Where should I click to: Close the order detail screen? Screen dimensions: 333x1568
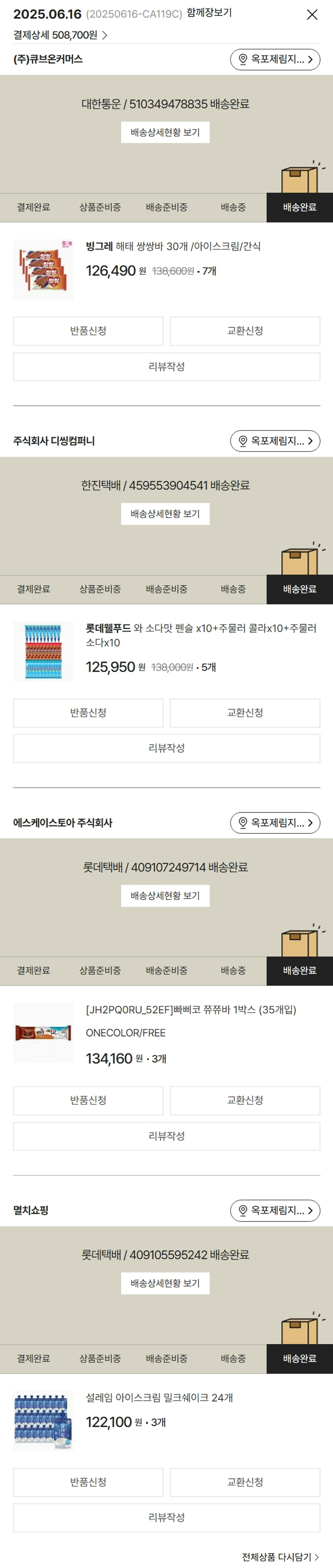[312, 15]
